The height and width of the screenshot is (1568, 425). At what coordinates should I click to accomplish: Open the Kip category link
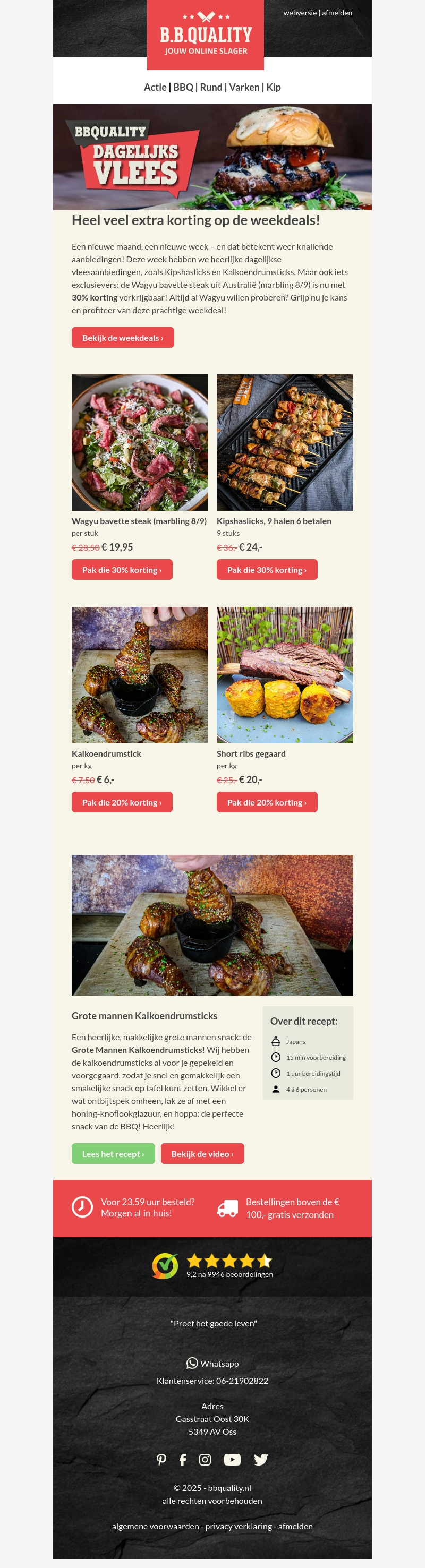click(x=274, y=87)
